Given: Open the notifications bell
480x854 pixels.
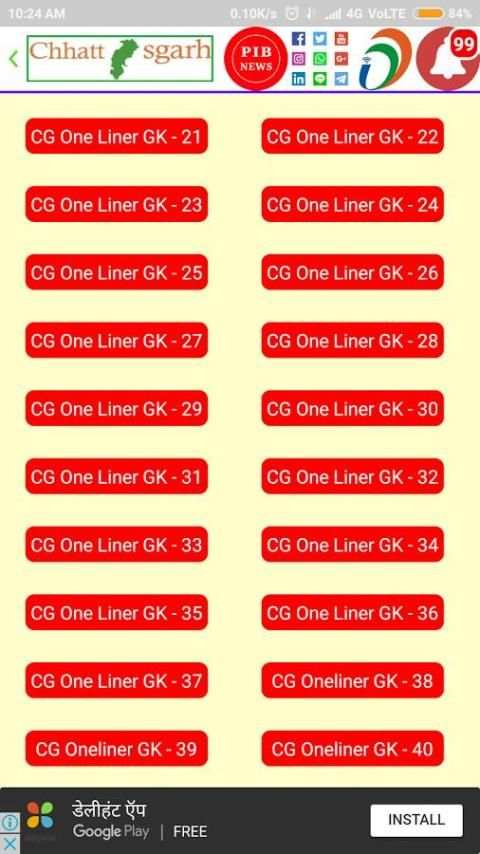Looking at the screenshot, I should pyautogui.click(x=449, y=58).
